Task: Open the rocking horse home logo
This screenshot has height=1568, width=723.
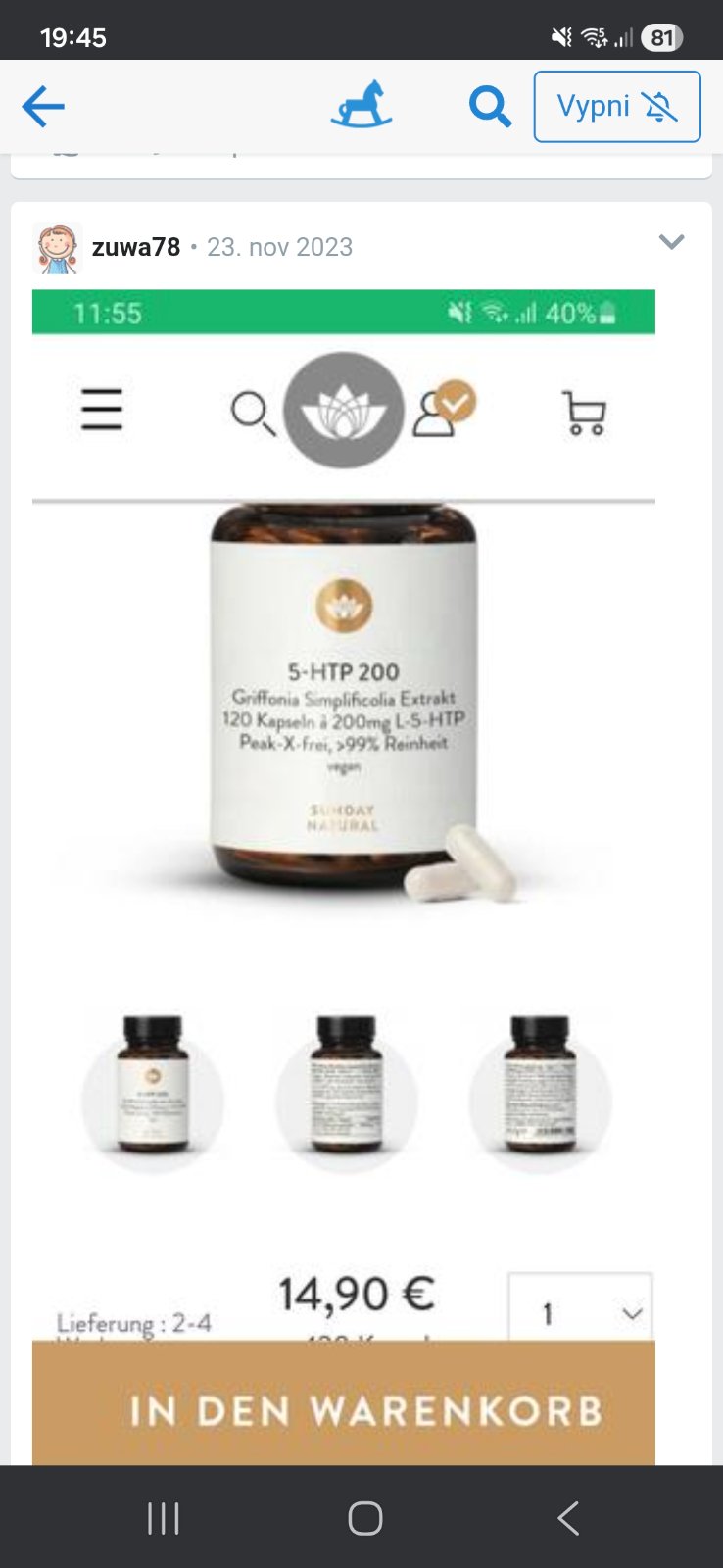Action: [x=361, y=106]
